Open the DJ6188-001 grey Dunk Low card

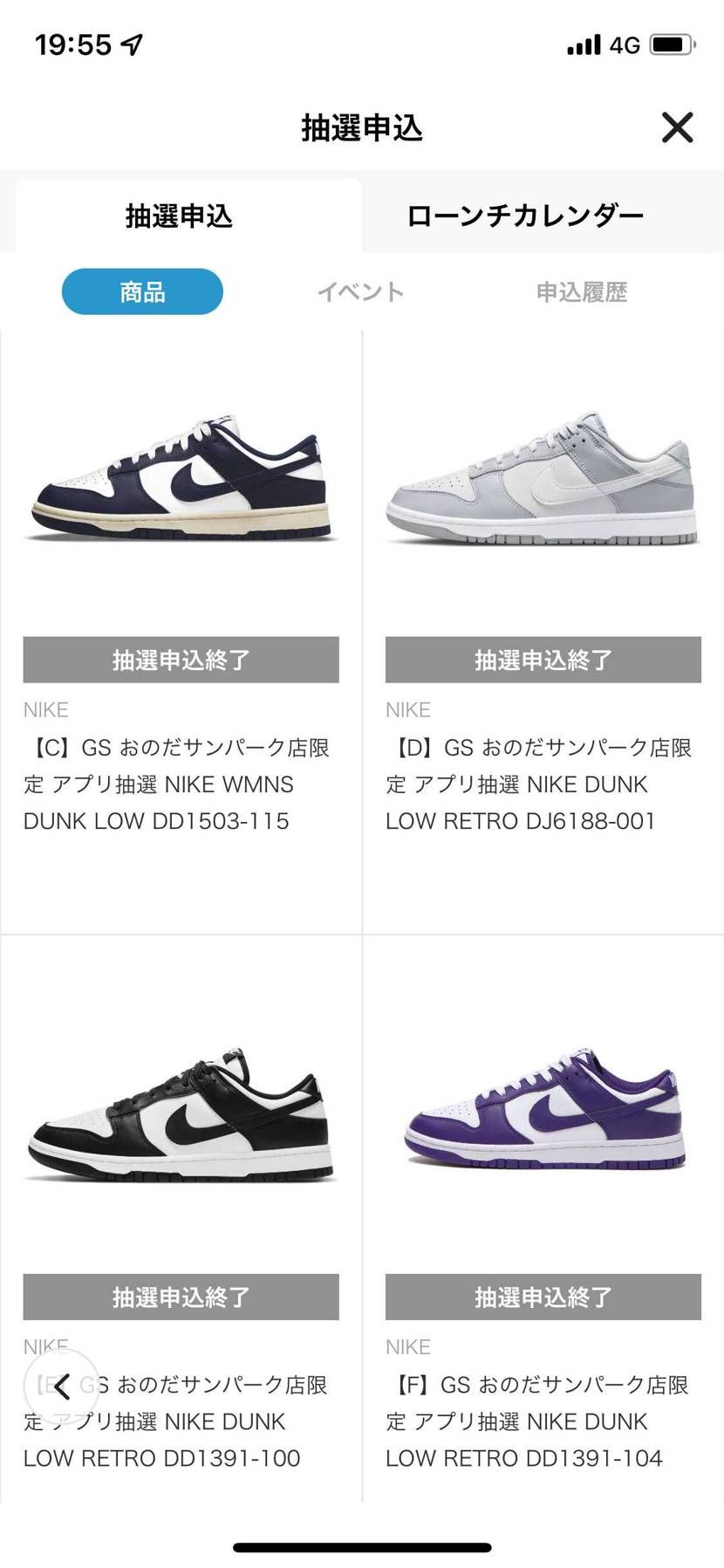click(x=543, y=632)
